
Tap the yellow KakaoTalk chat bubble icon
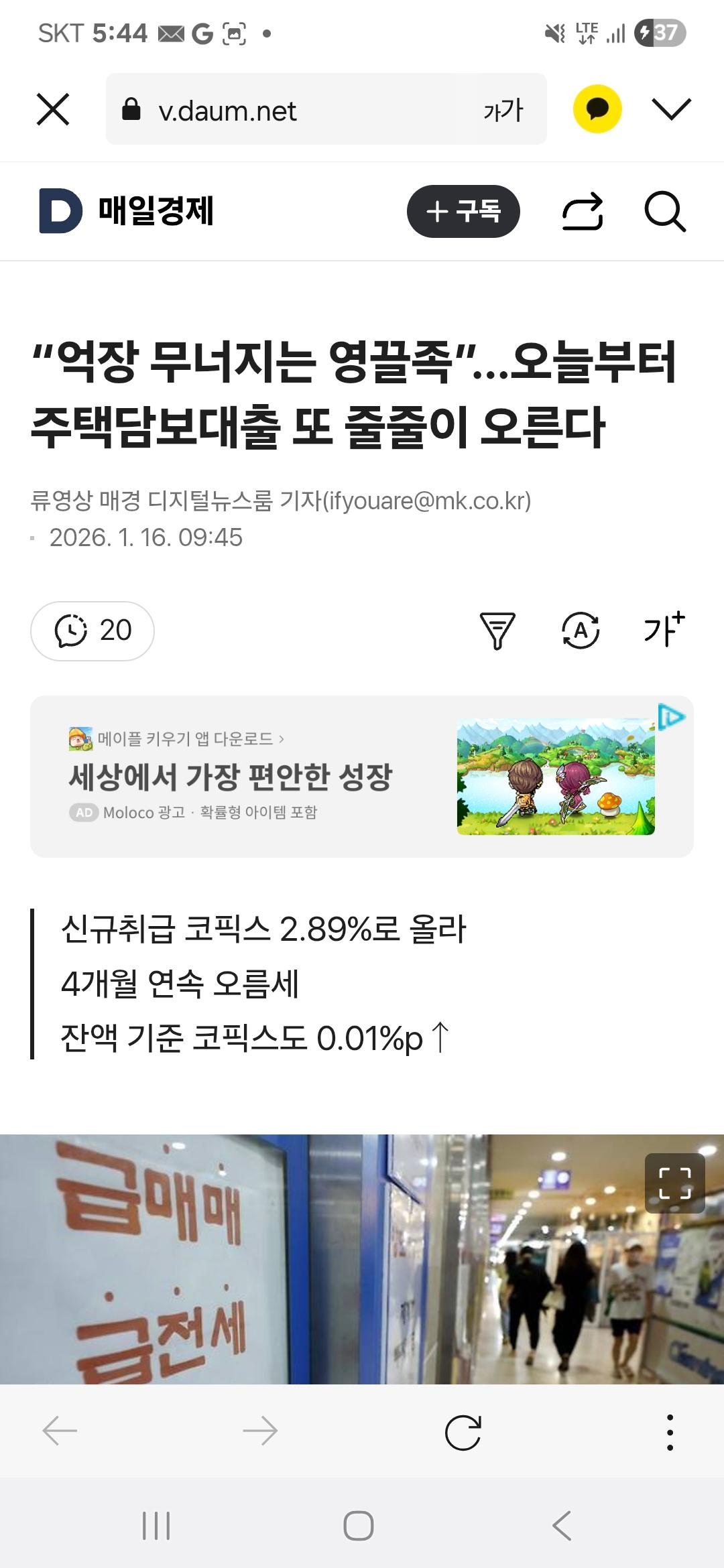tap(597, 109)
